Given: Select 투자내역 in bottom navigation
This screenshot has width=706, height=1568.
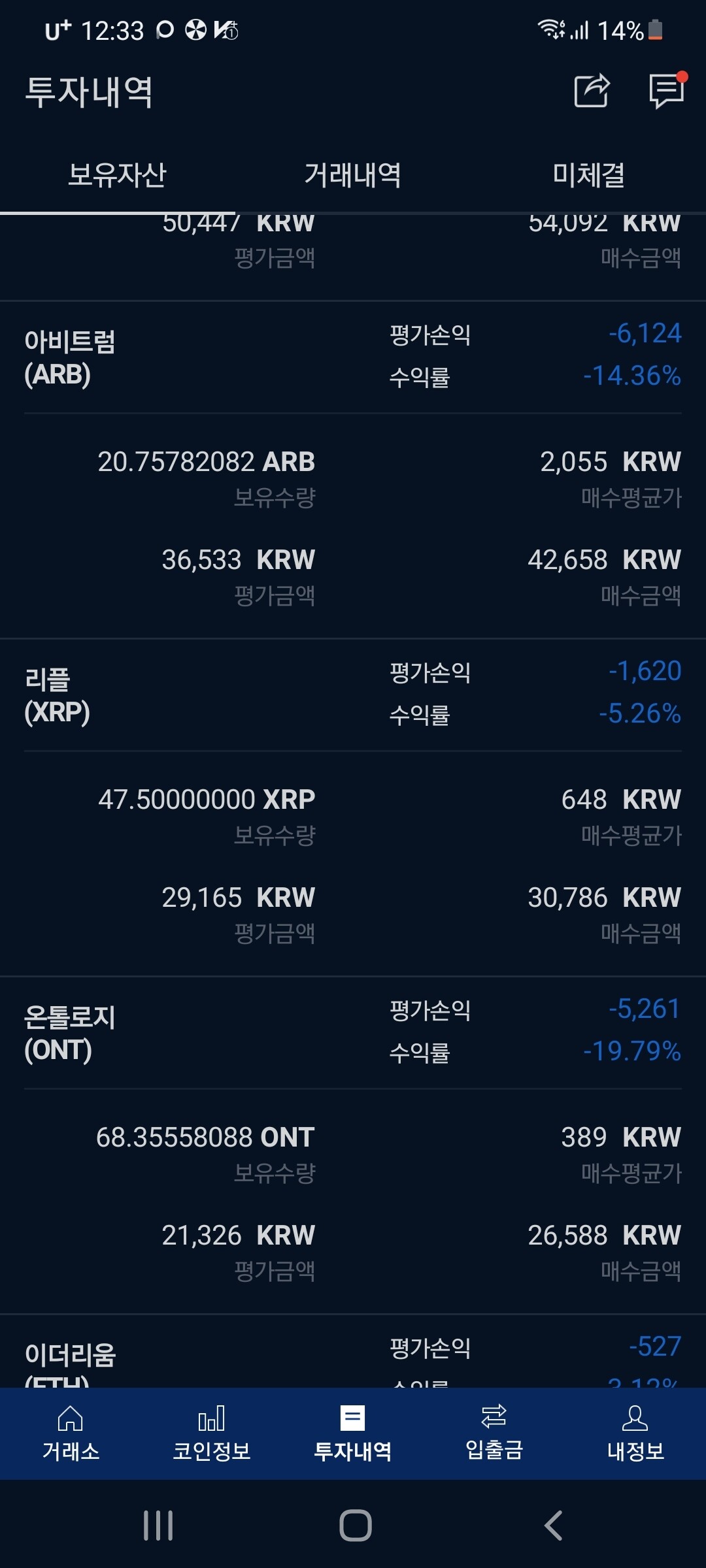Looking at the screenshot, I should pos(353,1433).
